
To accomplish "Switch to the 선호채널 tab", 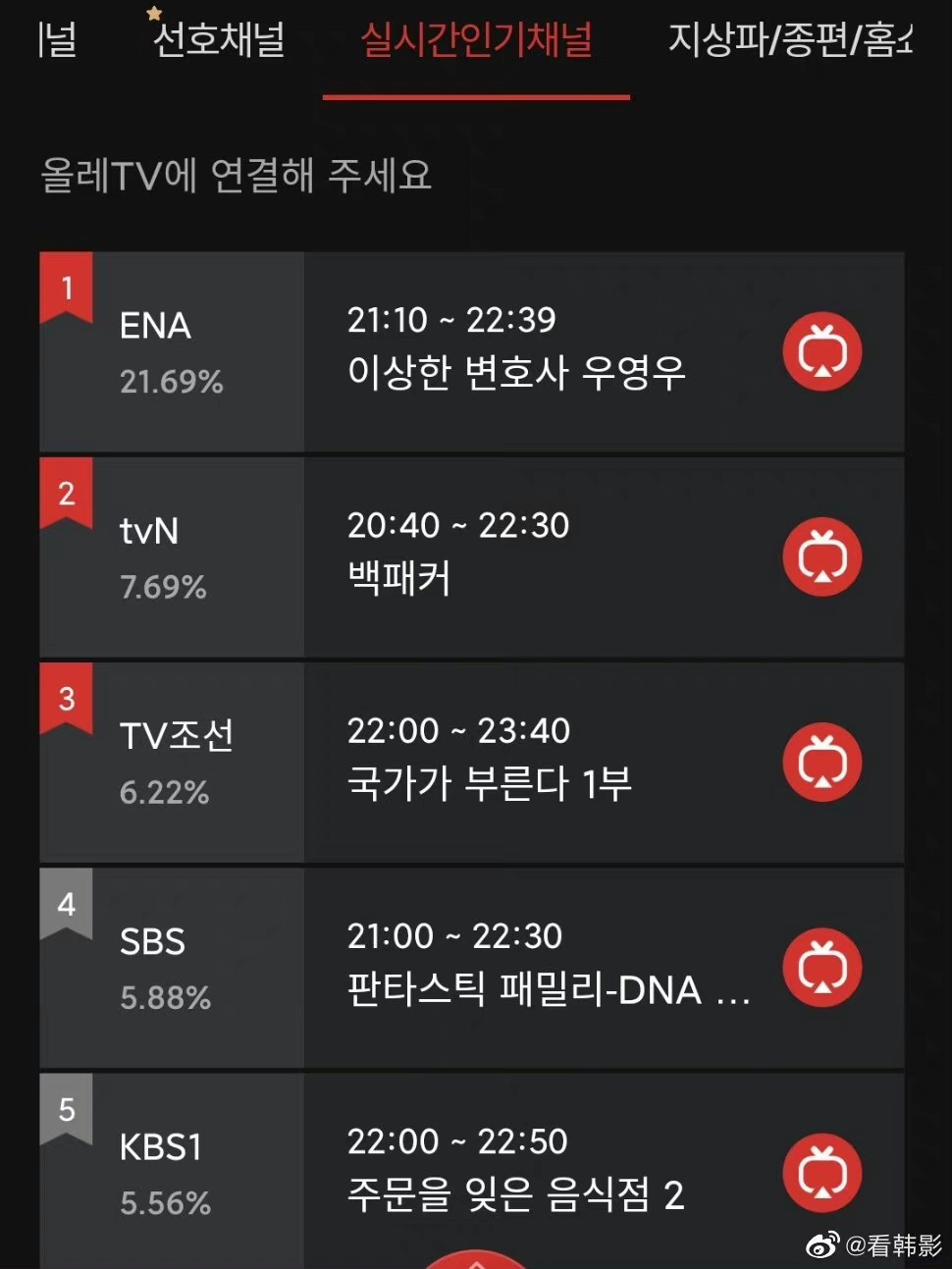I will [218, 40].
